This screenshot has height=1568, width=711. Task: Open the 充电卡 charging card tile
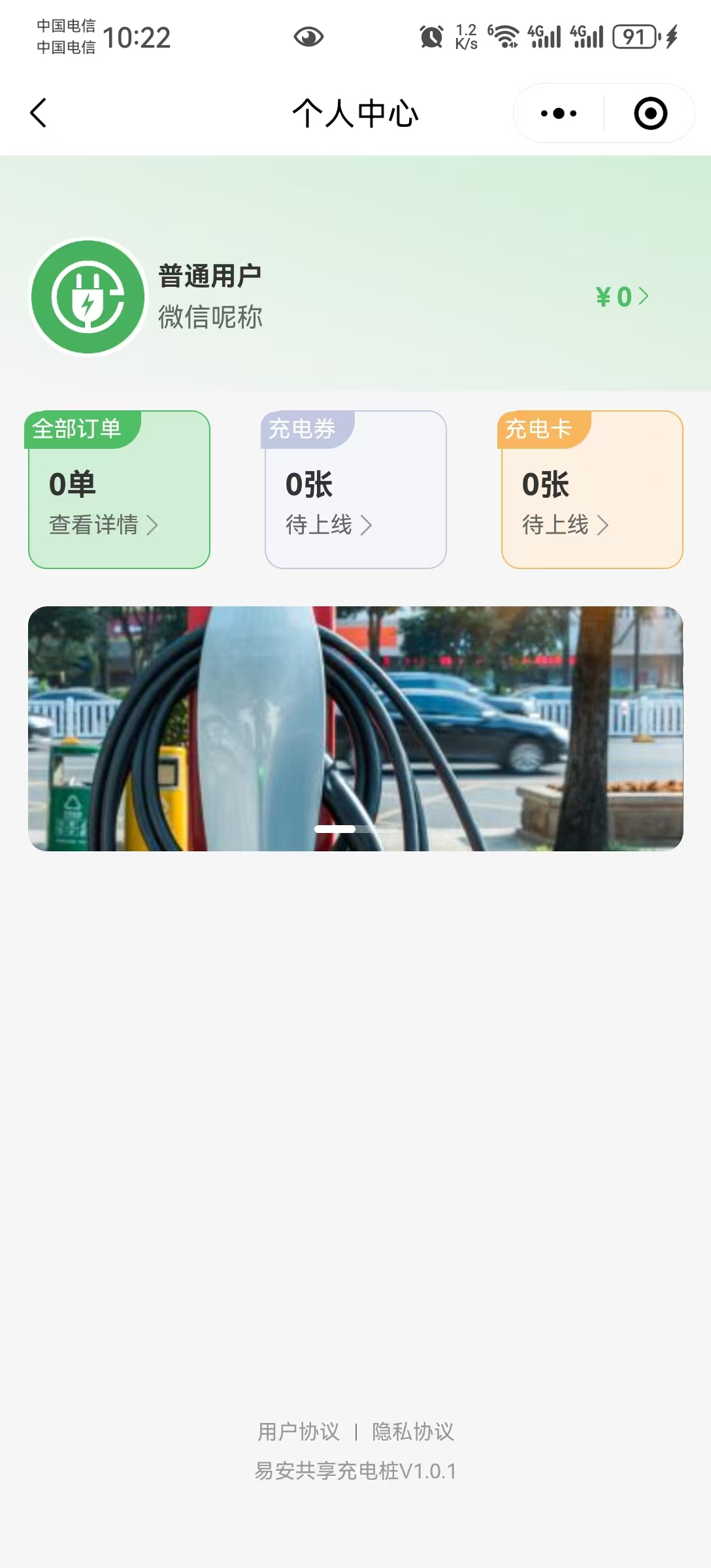(x=592, y=490)
